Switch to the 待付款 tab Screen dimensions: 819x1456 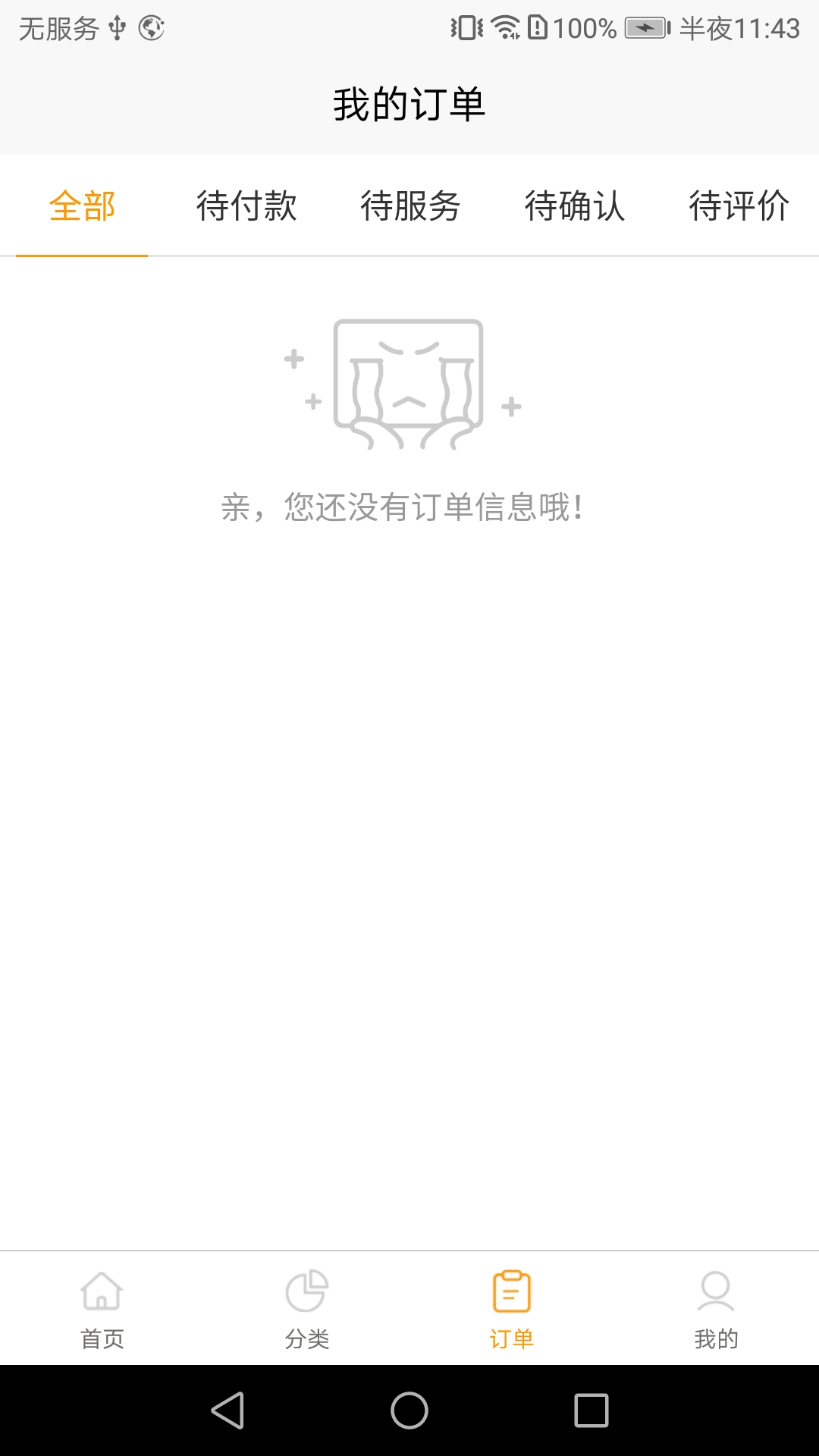246,206
